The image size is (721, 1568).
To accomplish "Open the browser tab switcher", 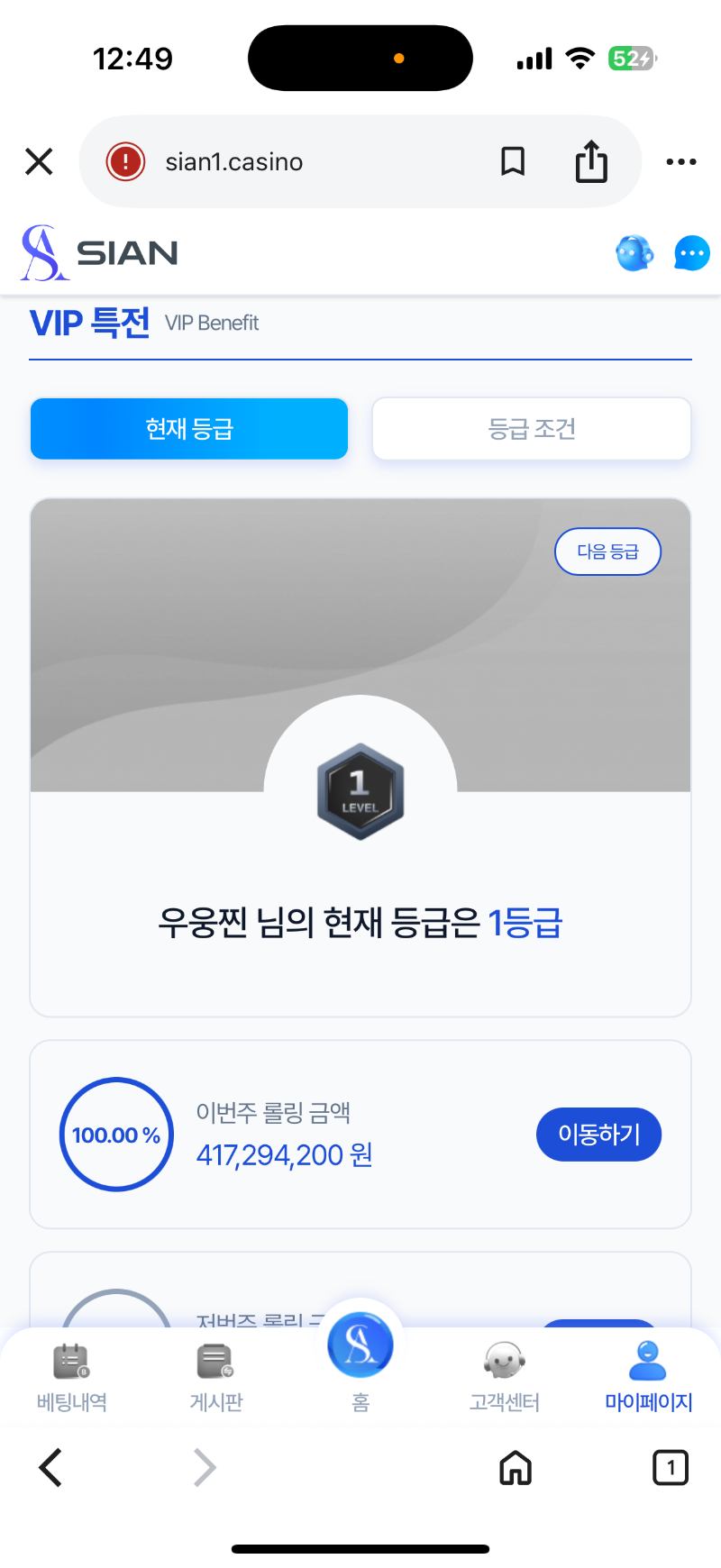I will pyautogui.click(x=670, y=1467).
